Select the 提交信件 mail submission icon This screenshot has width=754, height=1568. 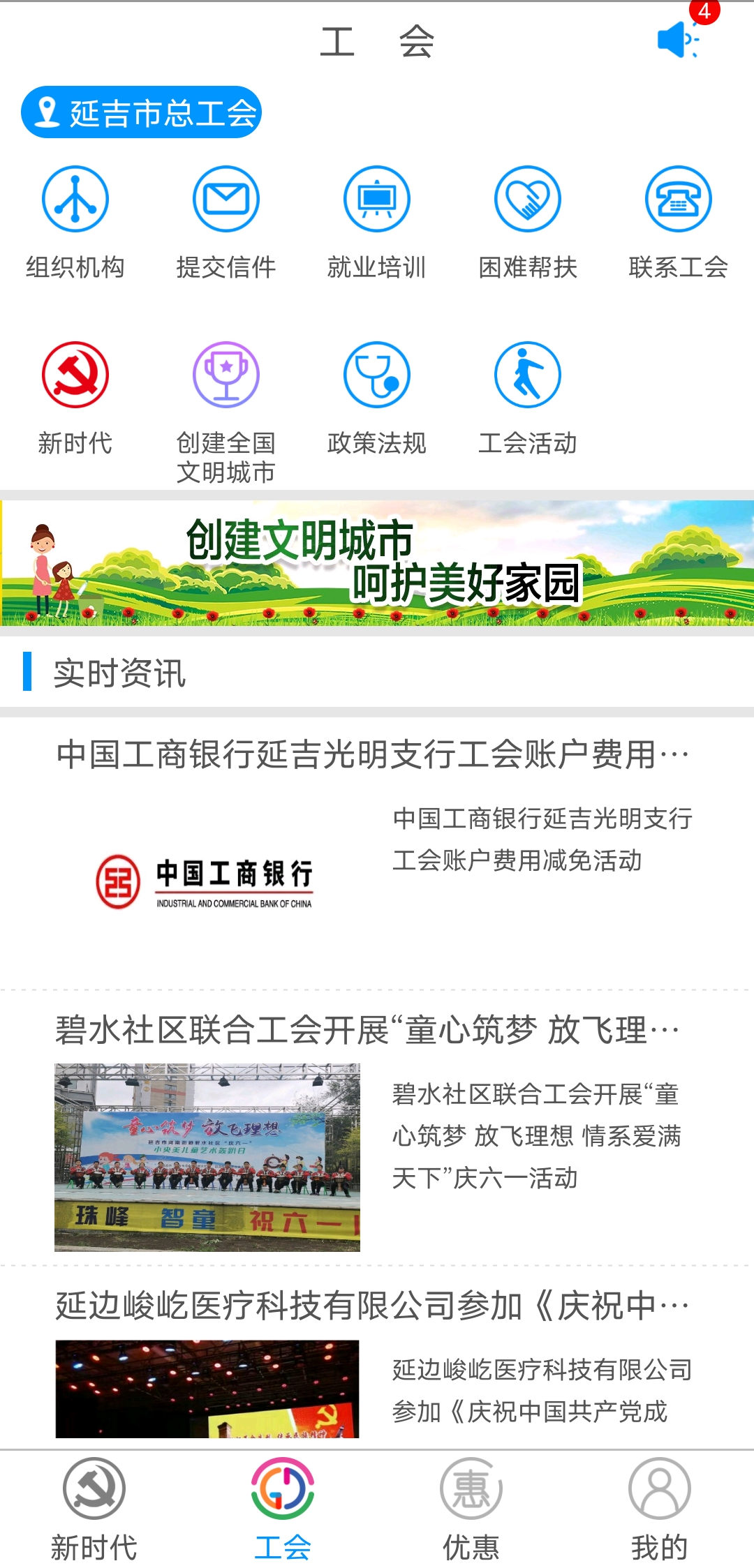pyautogui.click(x=226, y=197)
